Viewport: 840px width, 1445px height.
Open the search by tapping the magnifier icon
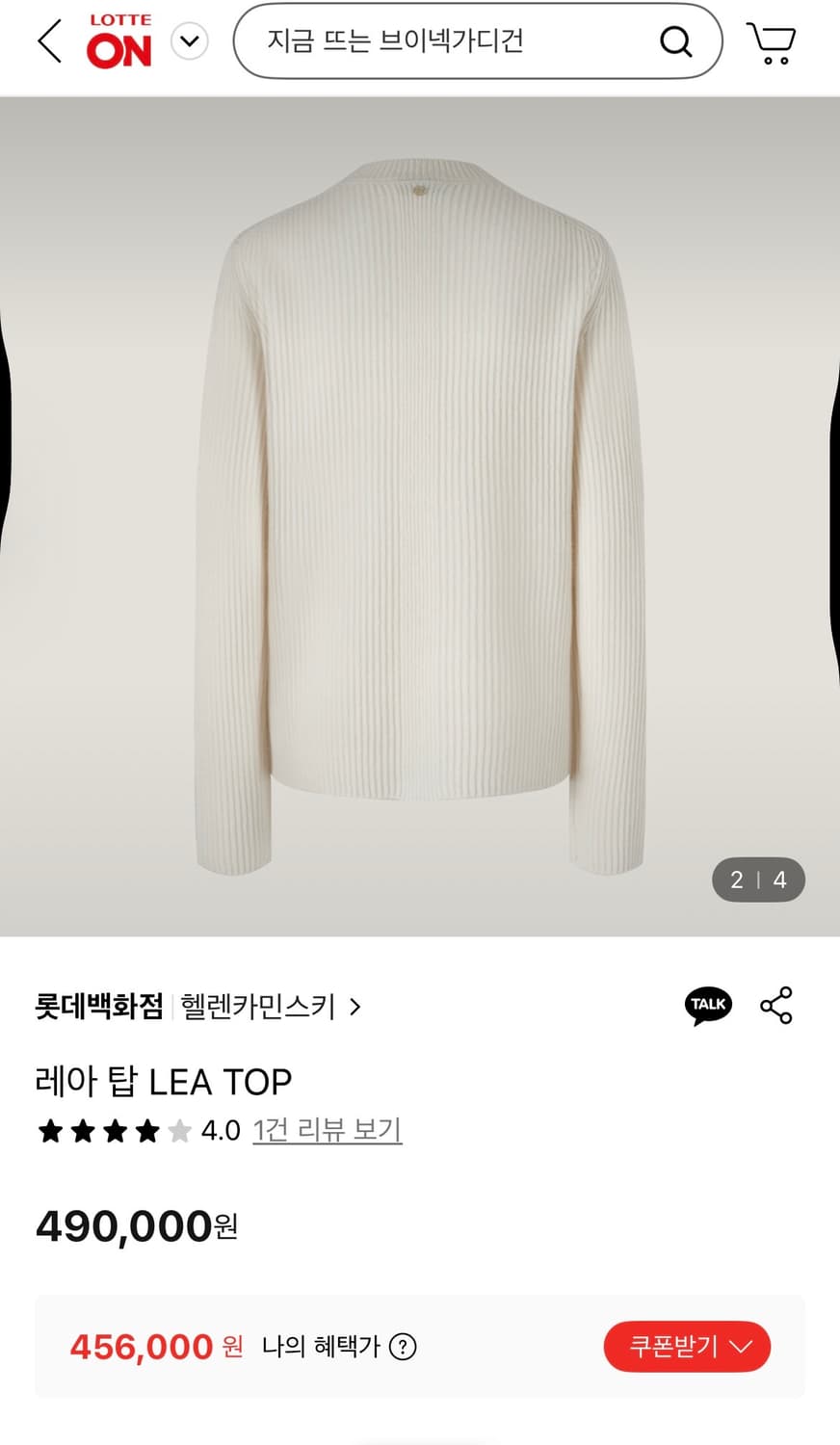675,41
